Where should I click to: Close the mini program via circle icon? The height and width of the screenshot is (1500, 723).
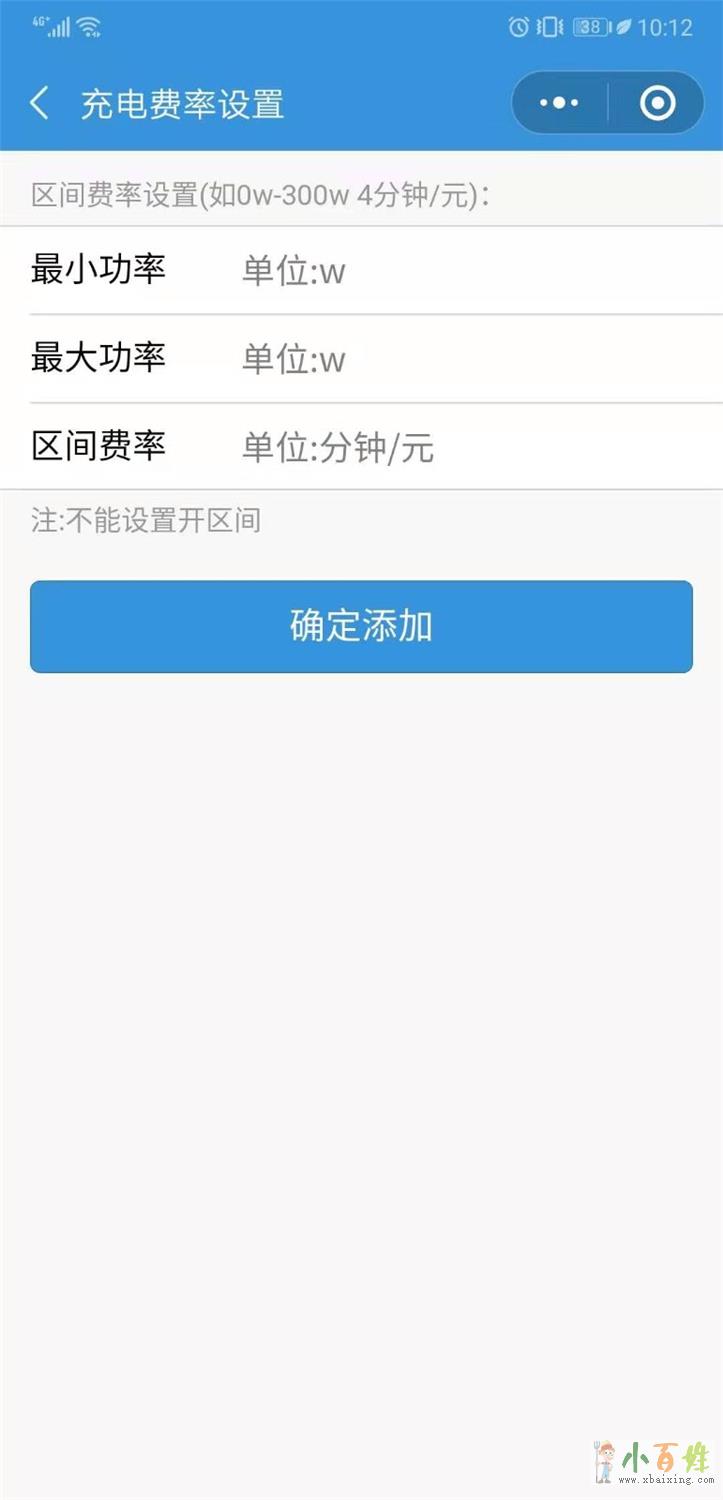657,103
